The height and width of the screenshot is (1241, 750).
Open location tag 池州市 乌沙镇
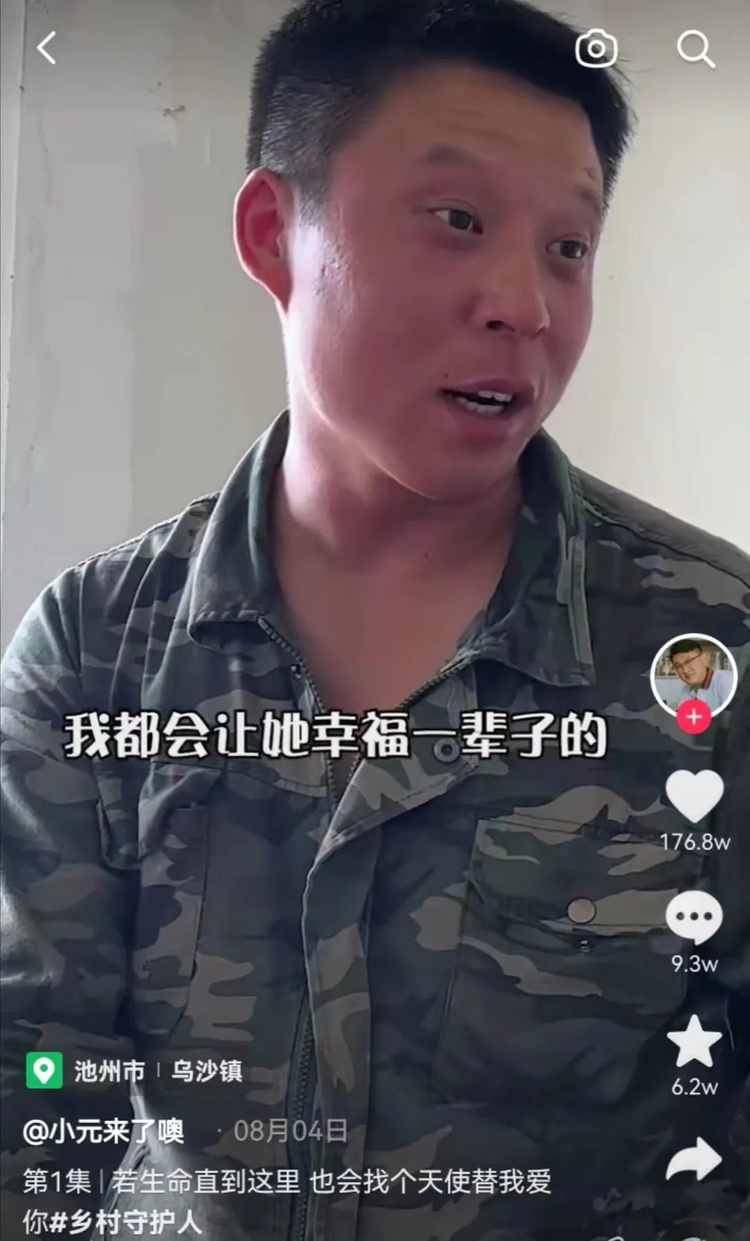pos(135,1071)
